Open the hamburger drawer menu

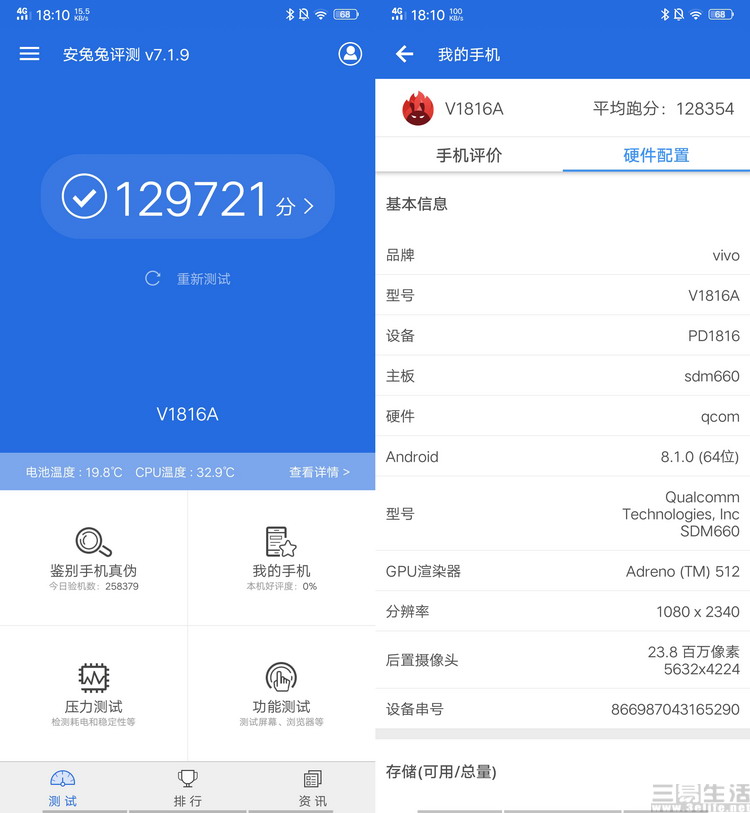coord(29,54)
